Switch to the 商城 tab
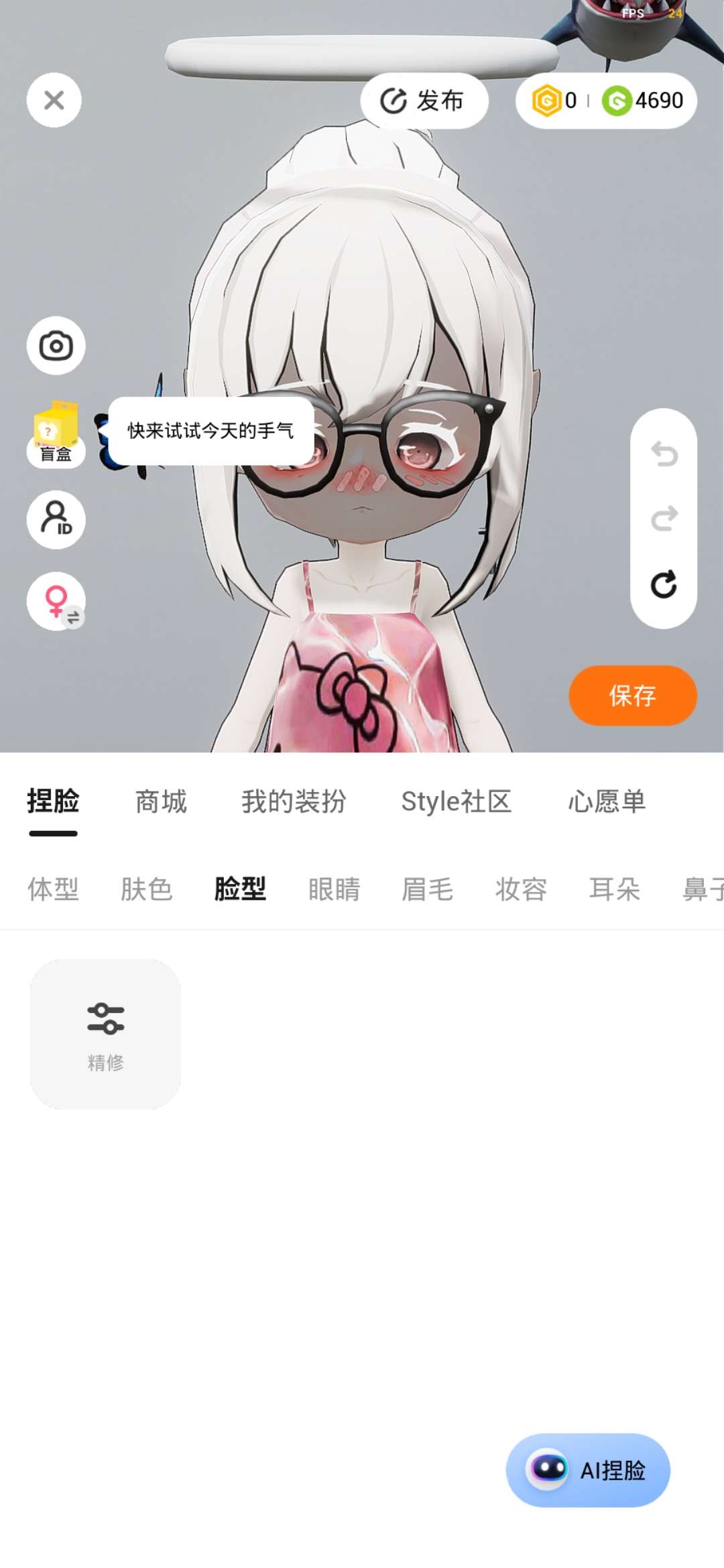This screenshot has height=1568, width=724. [x=161, y=801]
